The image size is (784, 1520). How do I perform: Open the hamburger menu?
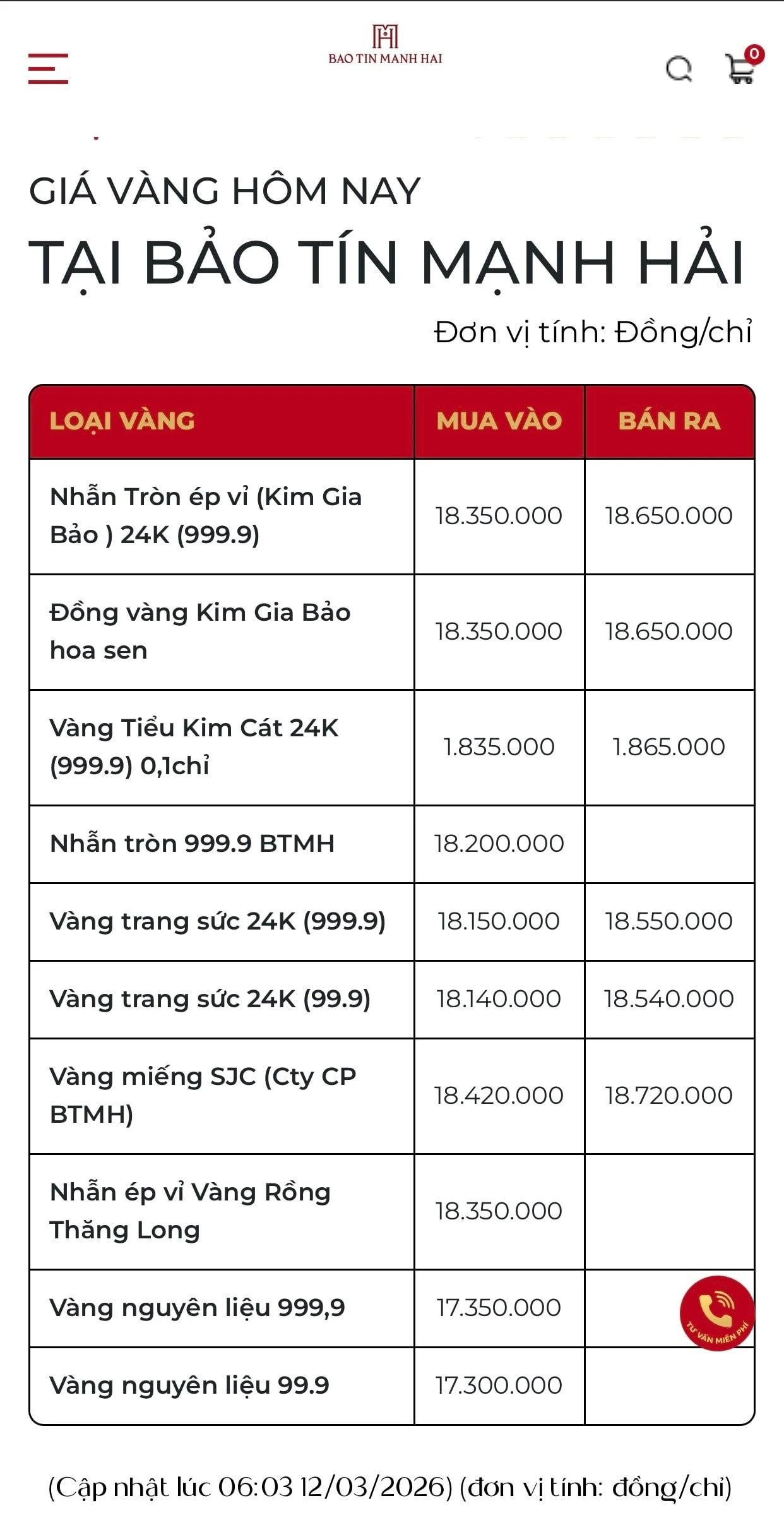coord(48,68)
